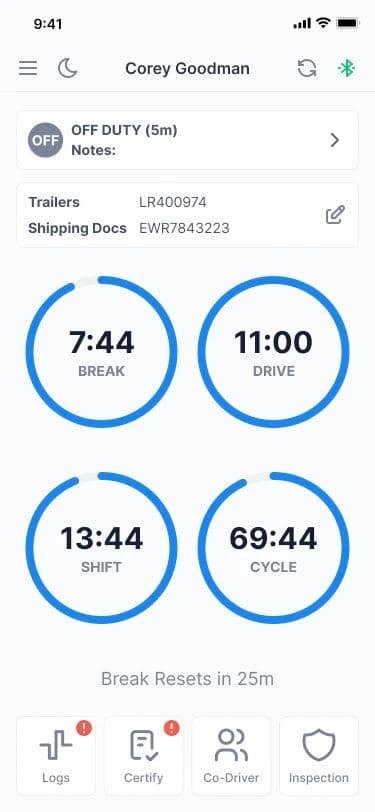Screen dimensions: 375x812
Task: Switch to night mode with the moon icon
Action: point(67,68)
